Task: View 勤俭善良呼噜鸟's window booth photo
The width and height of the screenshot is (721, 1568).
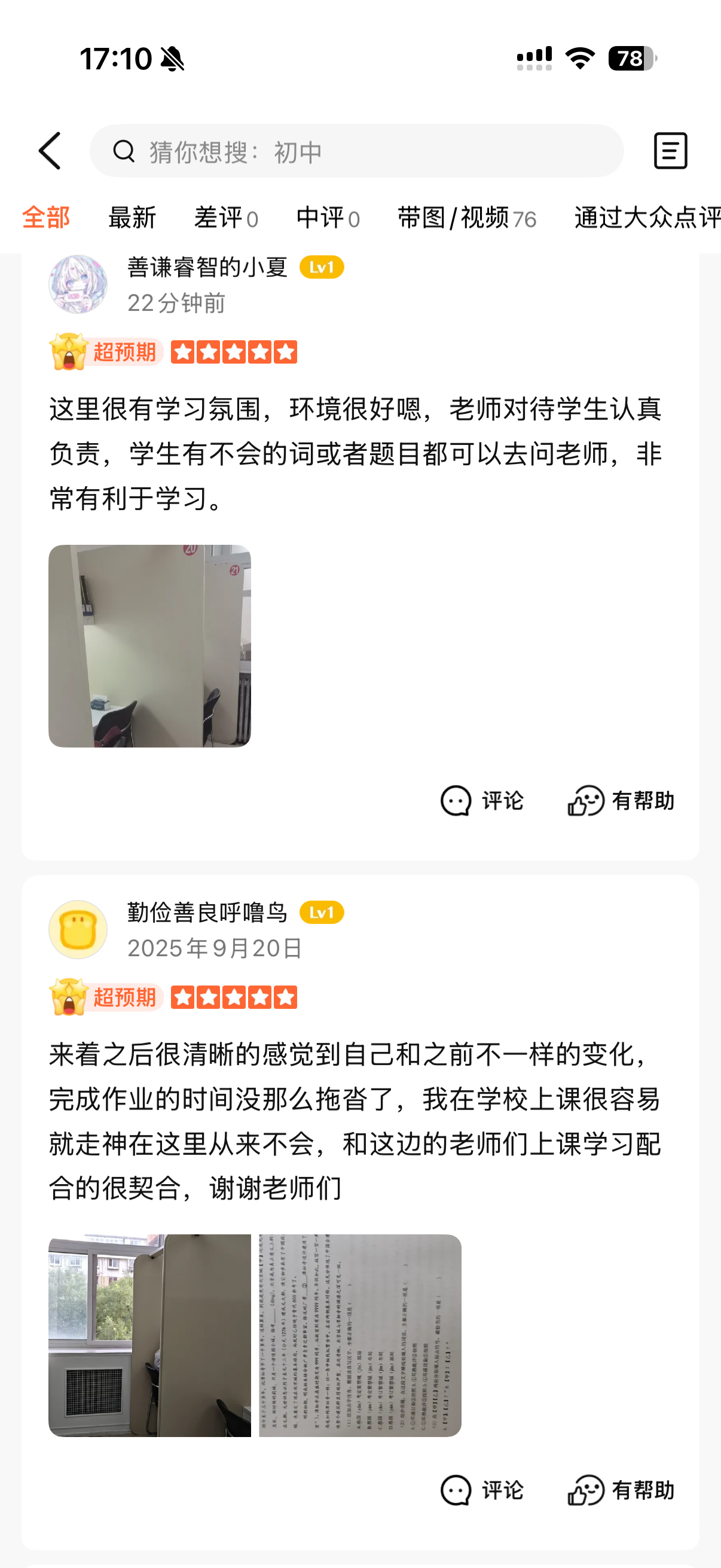Action: pyautogui.click(x=149, y=1335)
